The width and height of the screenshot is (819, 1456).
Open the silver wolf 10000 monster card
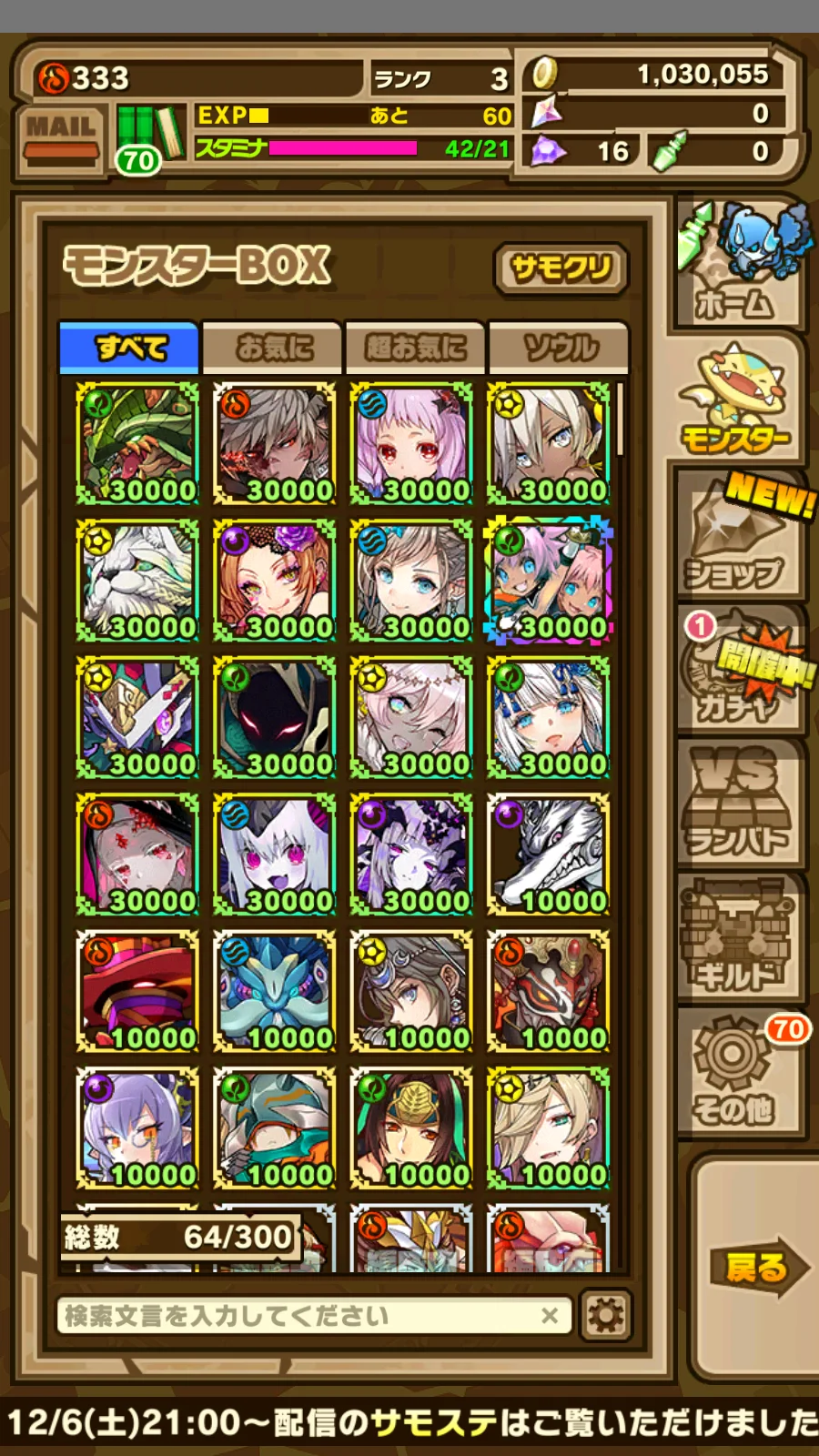pyautogui.click(x=548, y=854)
